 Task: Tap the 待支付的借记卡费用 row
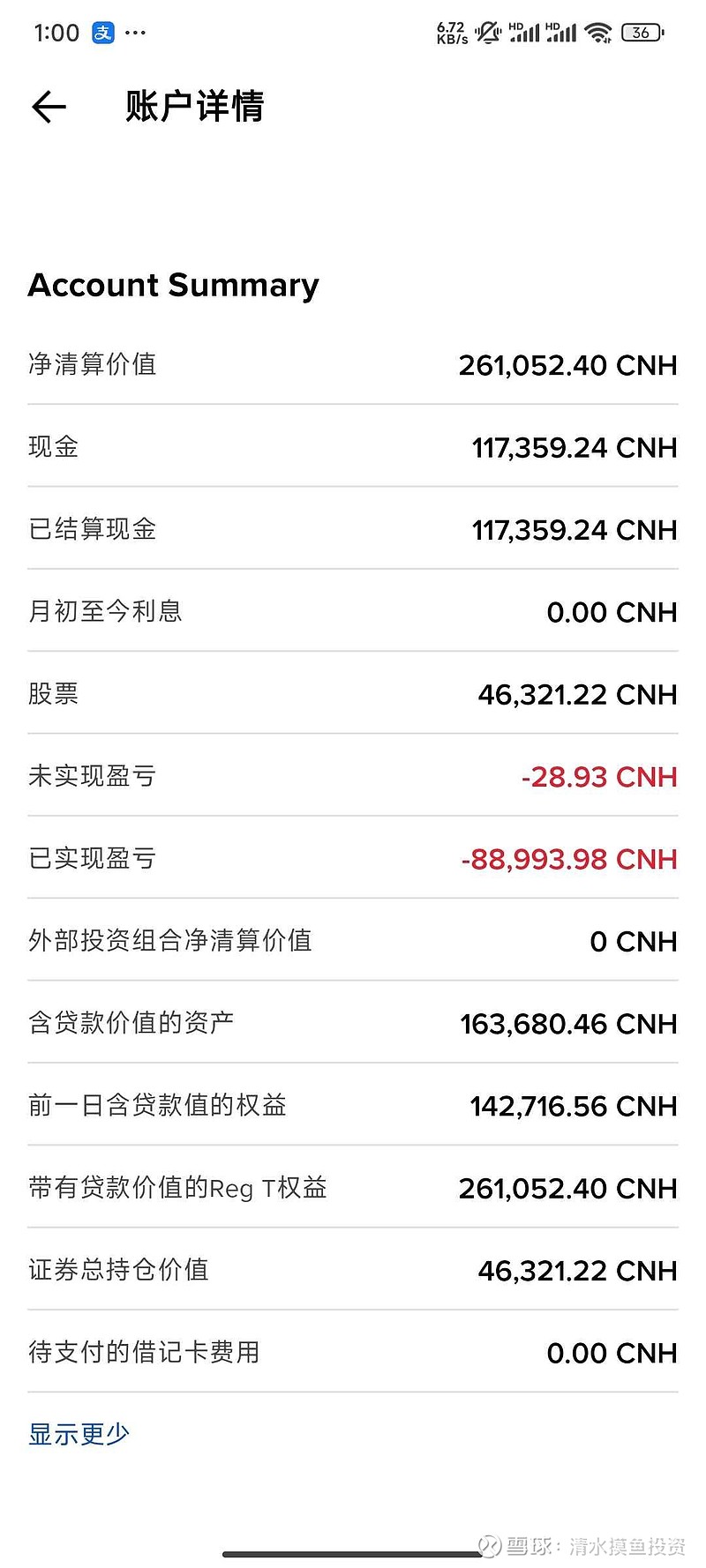click(x=353, y=1352)
